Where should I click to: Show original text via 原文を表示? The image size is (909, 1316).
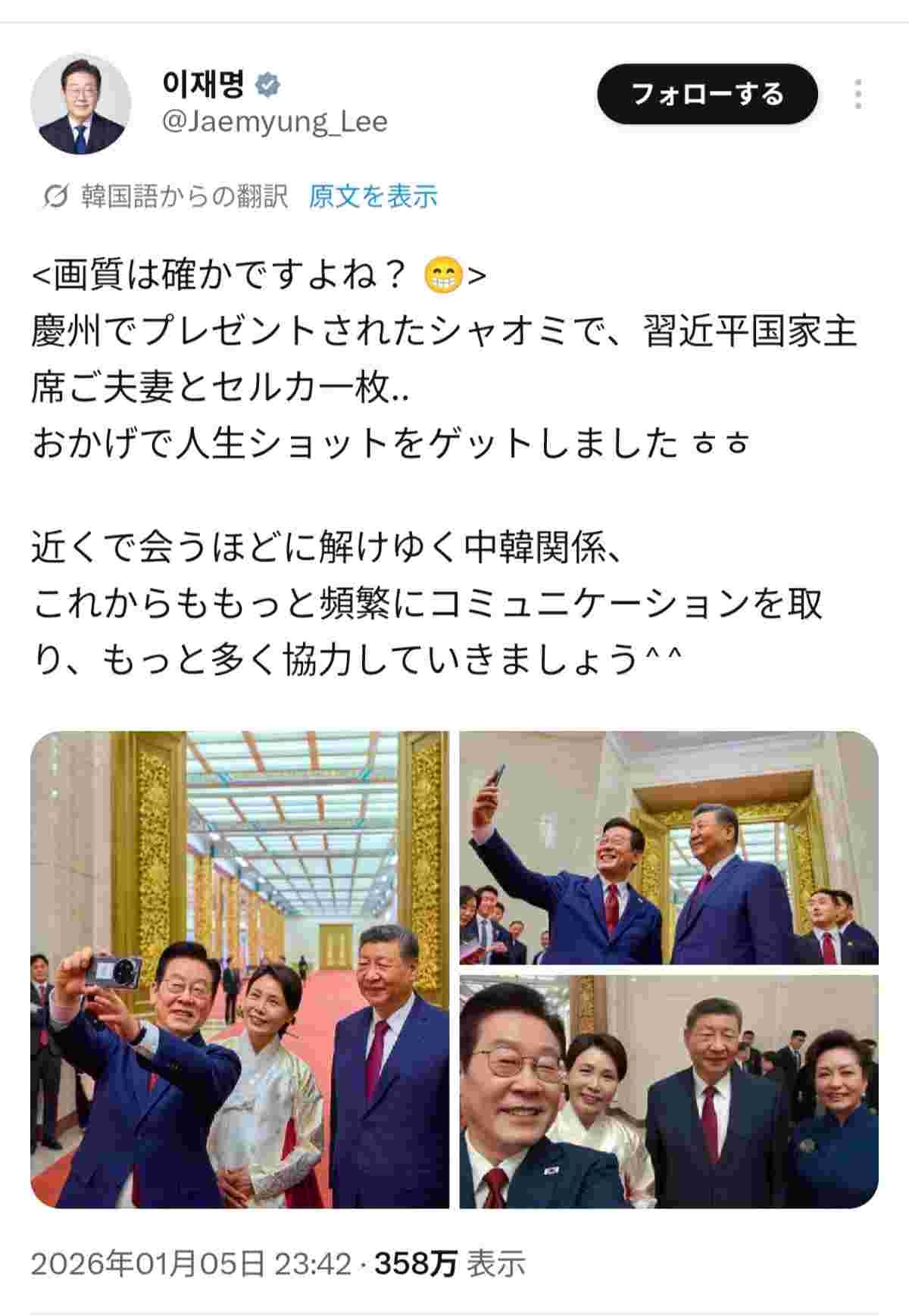(373, 196)
